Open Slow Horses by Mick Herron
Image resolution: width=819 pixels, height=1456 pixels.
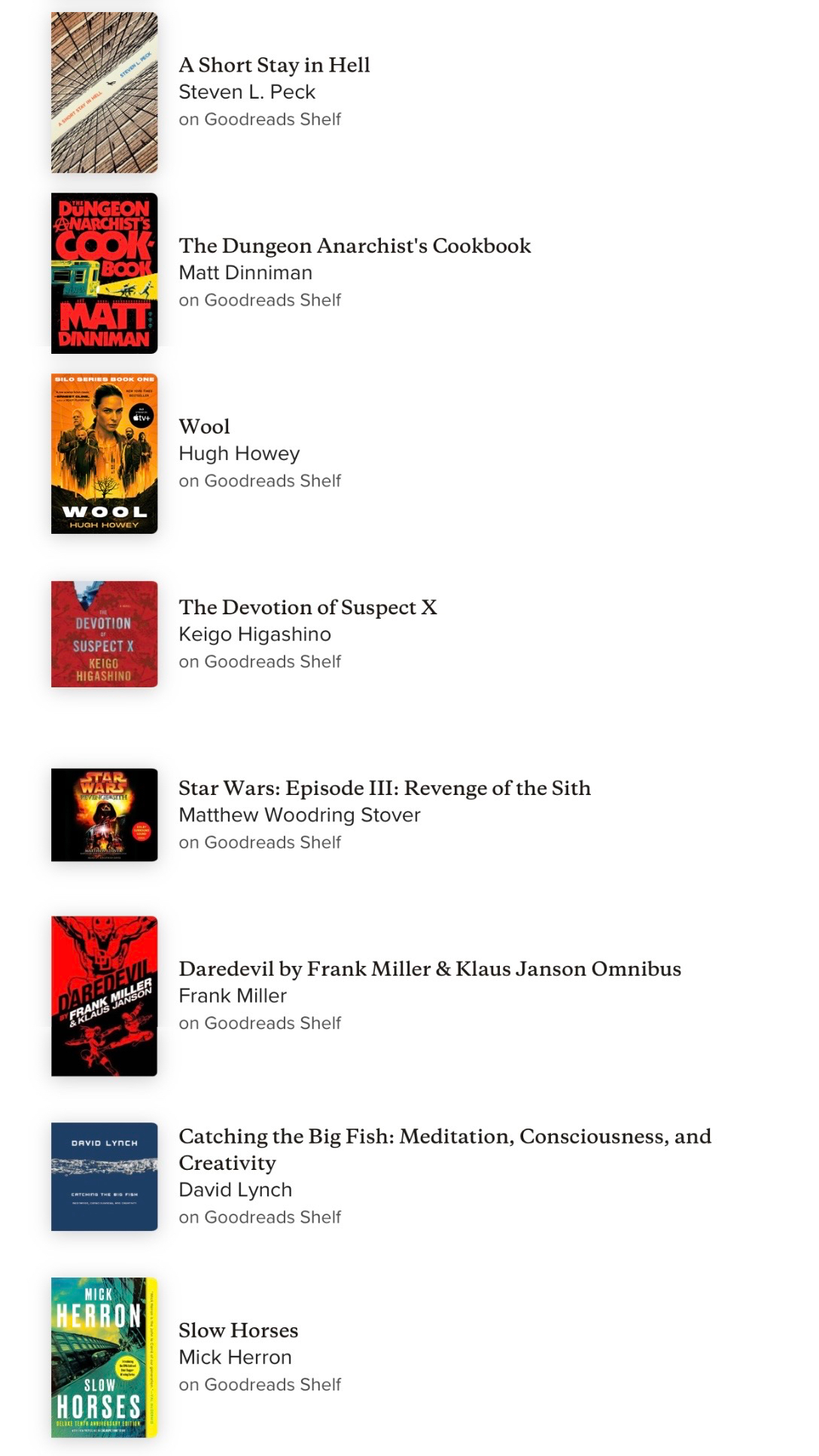pyautogui.click(x=238, y=1330)
